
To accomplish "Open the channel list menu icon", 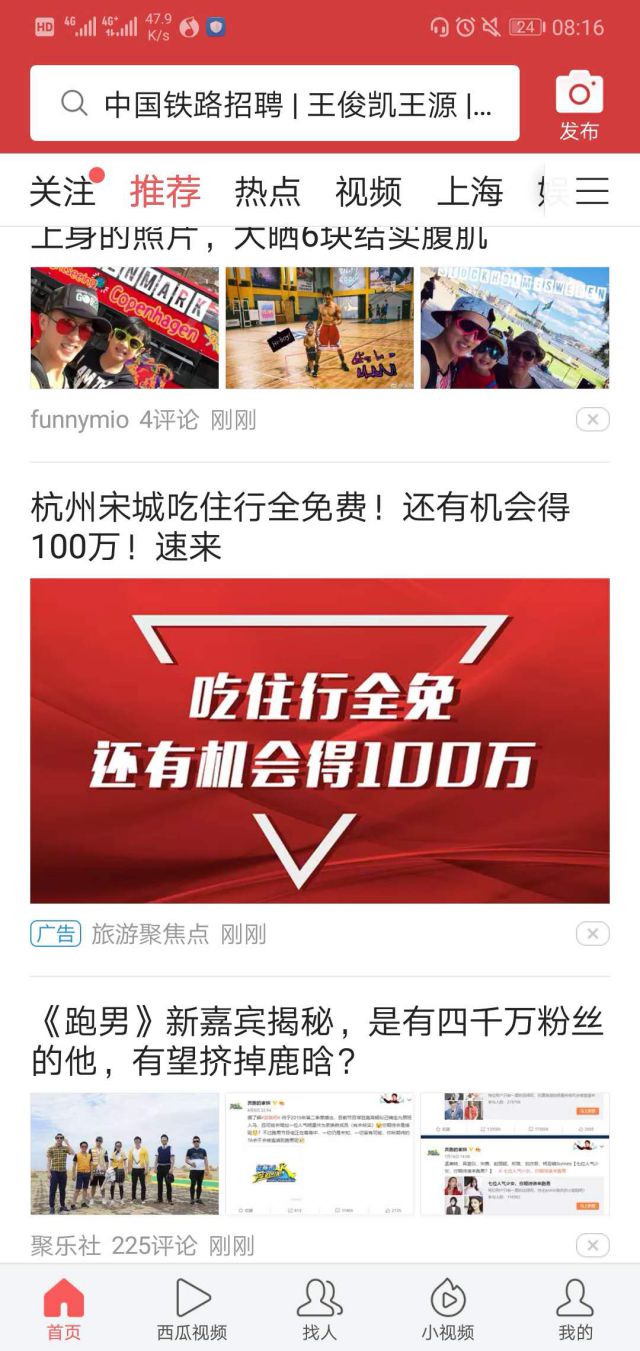I will click(x=592, y=191).
